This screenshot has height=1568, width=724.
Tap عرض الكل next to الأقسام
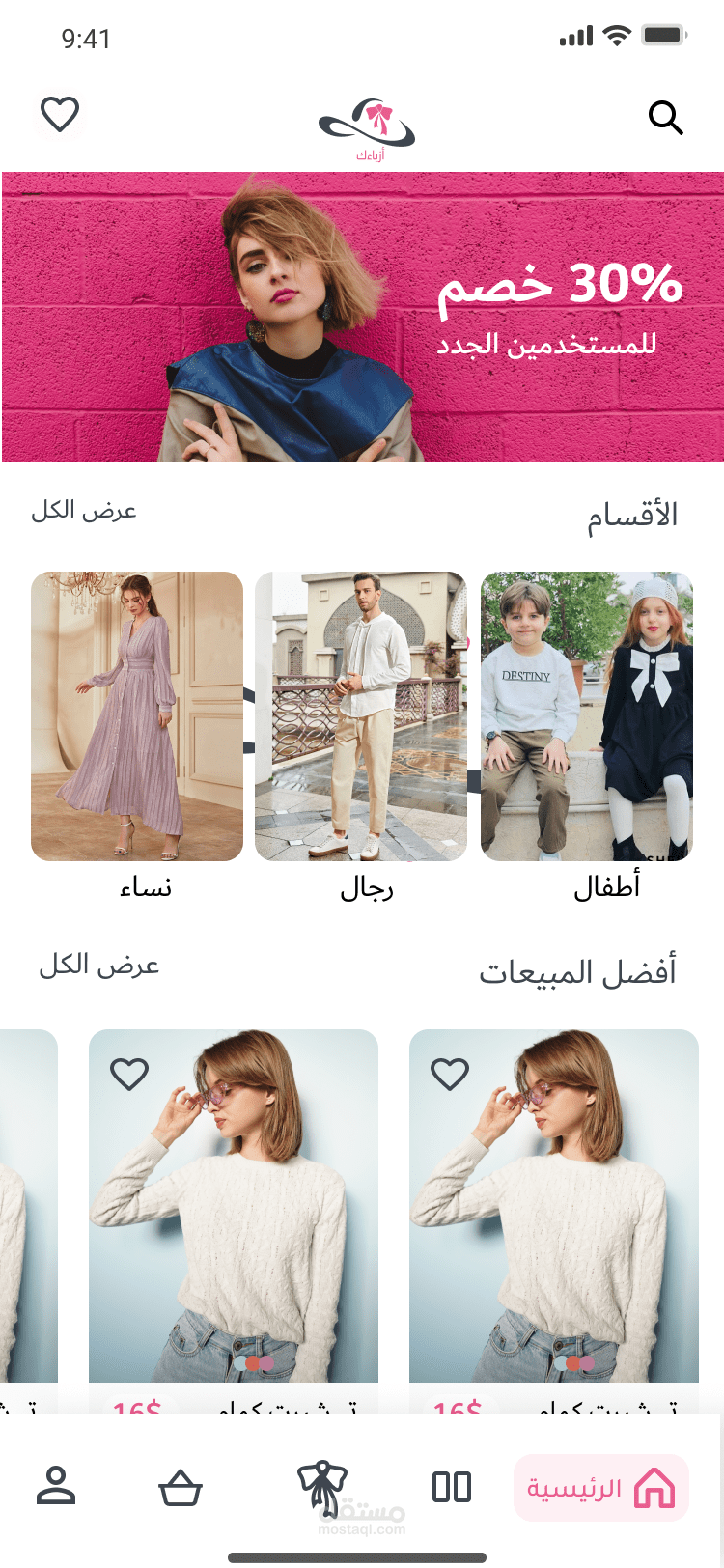(x=84, y=511)
